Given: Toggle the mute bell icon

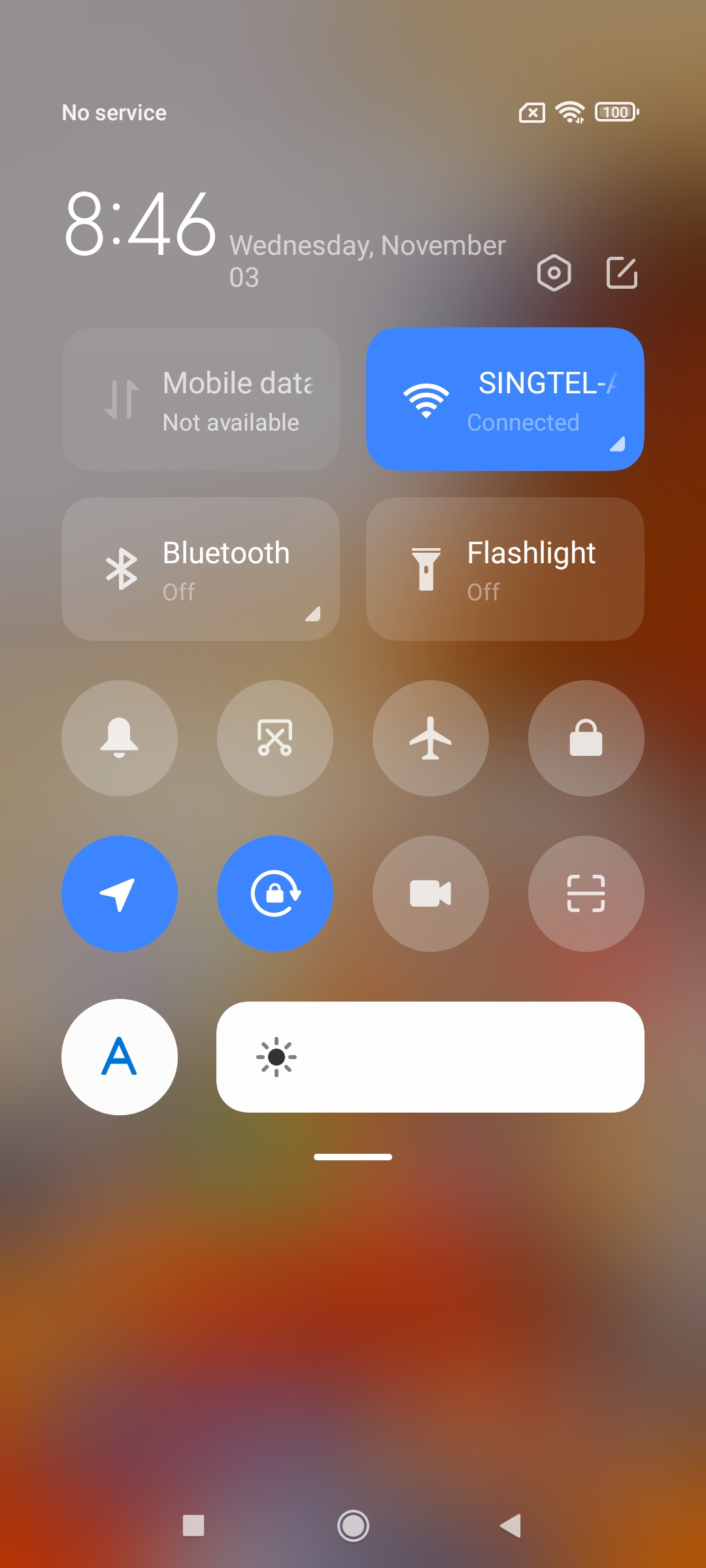Looking at the screenshot, I should pos(120,738).
